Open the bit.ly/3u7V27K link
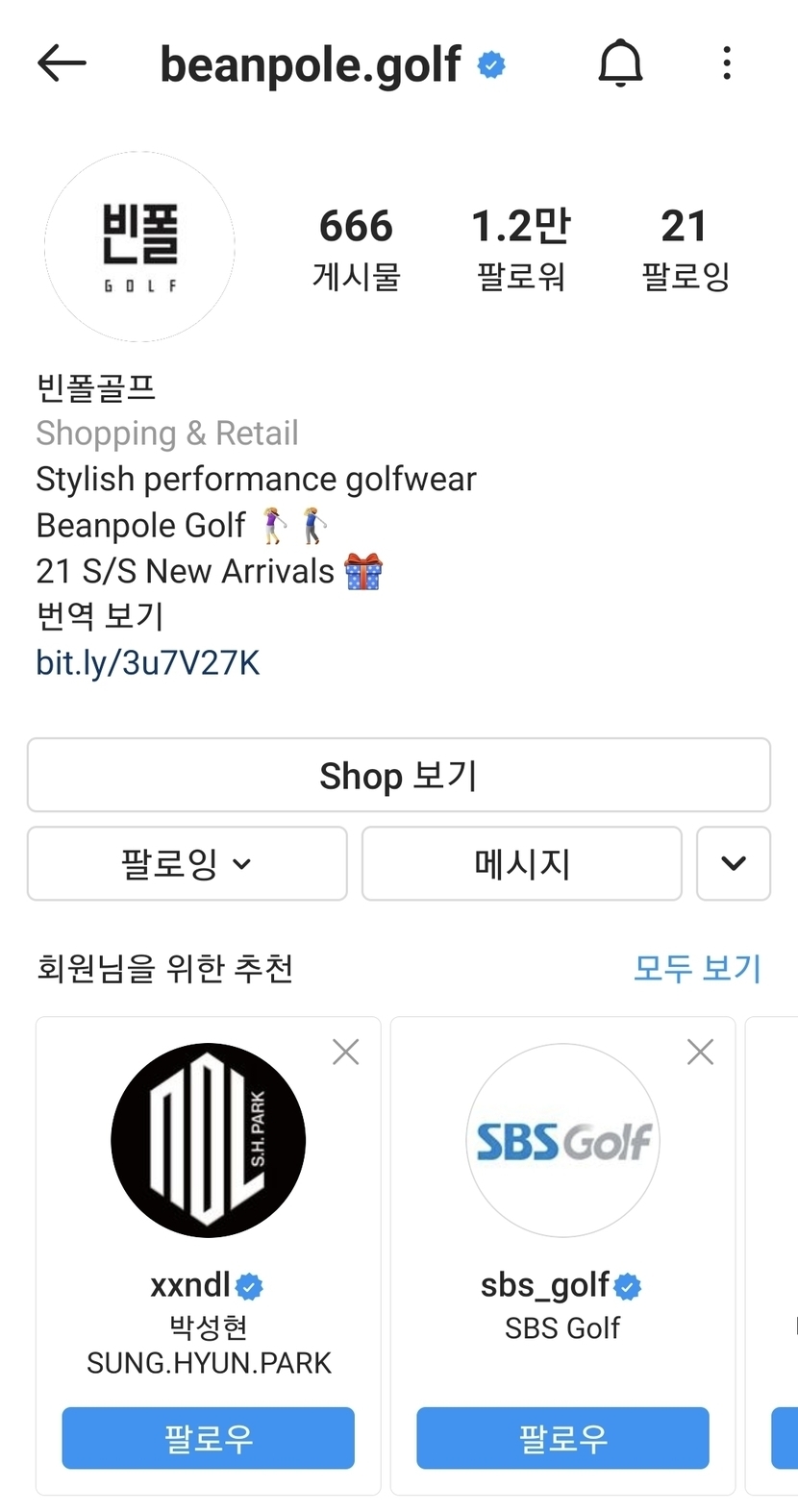The image size is (798, 1512). [148, 662]
